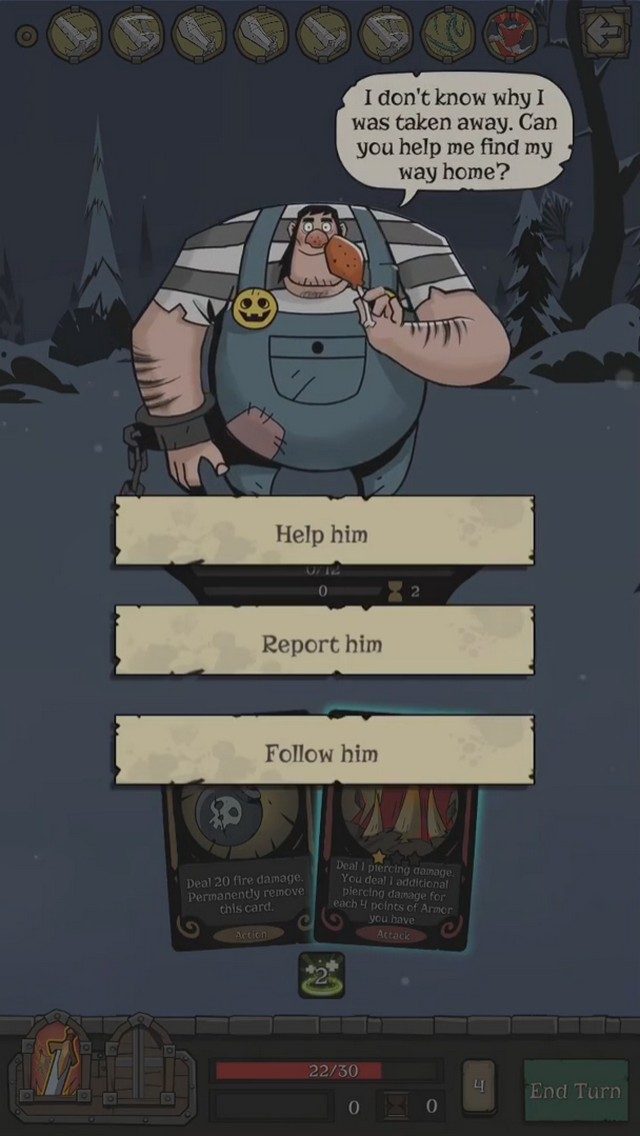The image size is (640, 1136).
Task: Select the "Report him" option
Action: (x=322, y=643)
